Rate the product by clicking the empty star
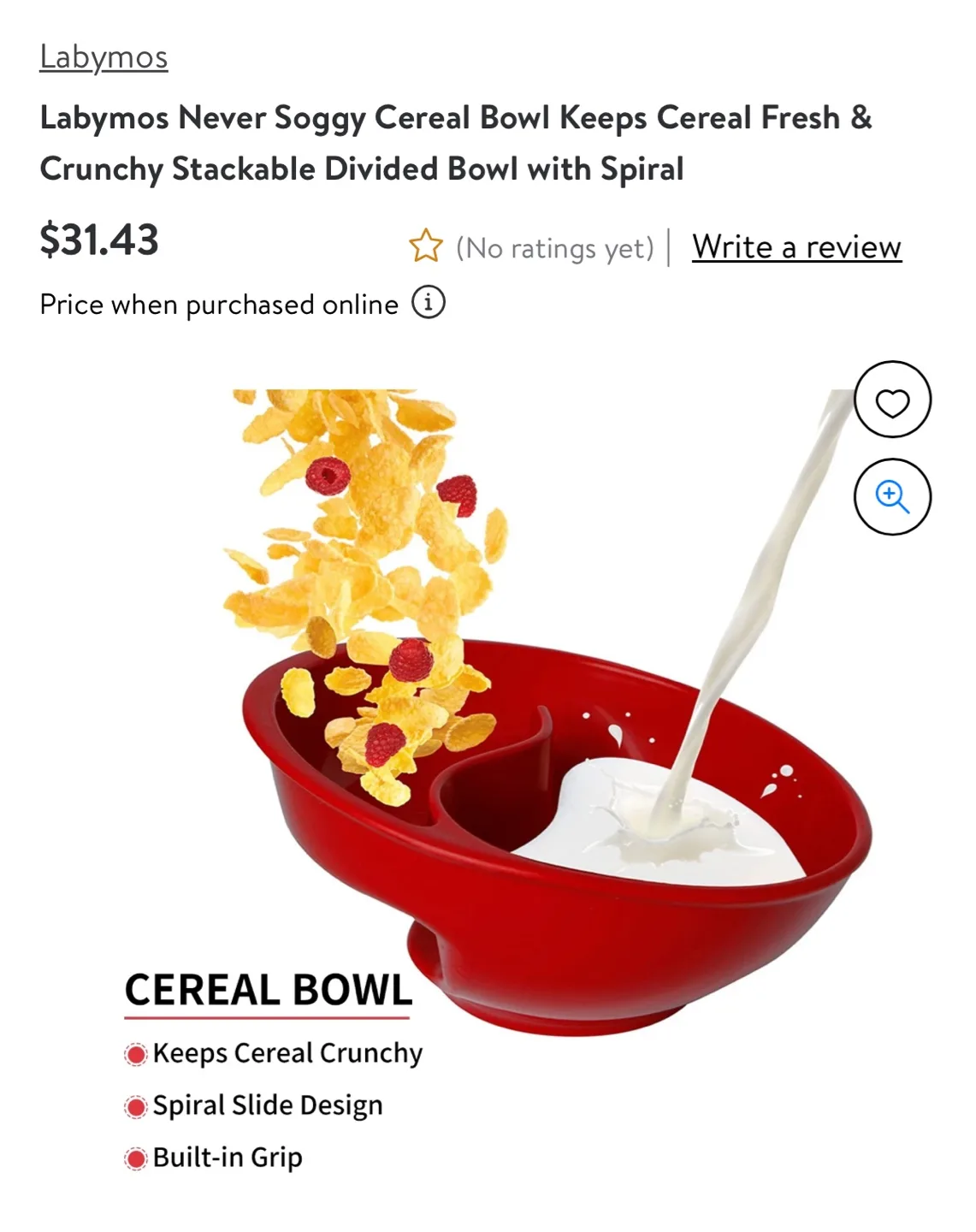The width and height of the screenshot is (976, 1232). [427, 246]
